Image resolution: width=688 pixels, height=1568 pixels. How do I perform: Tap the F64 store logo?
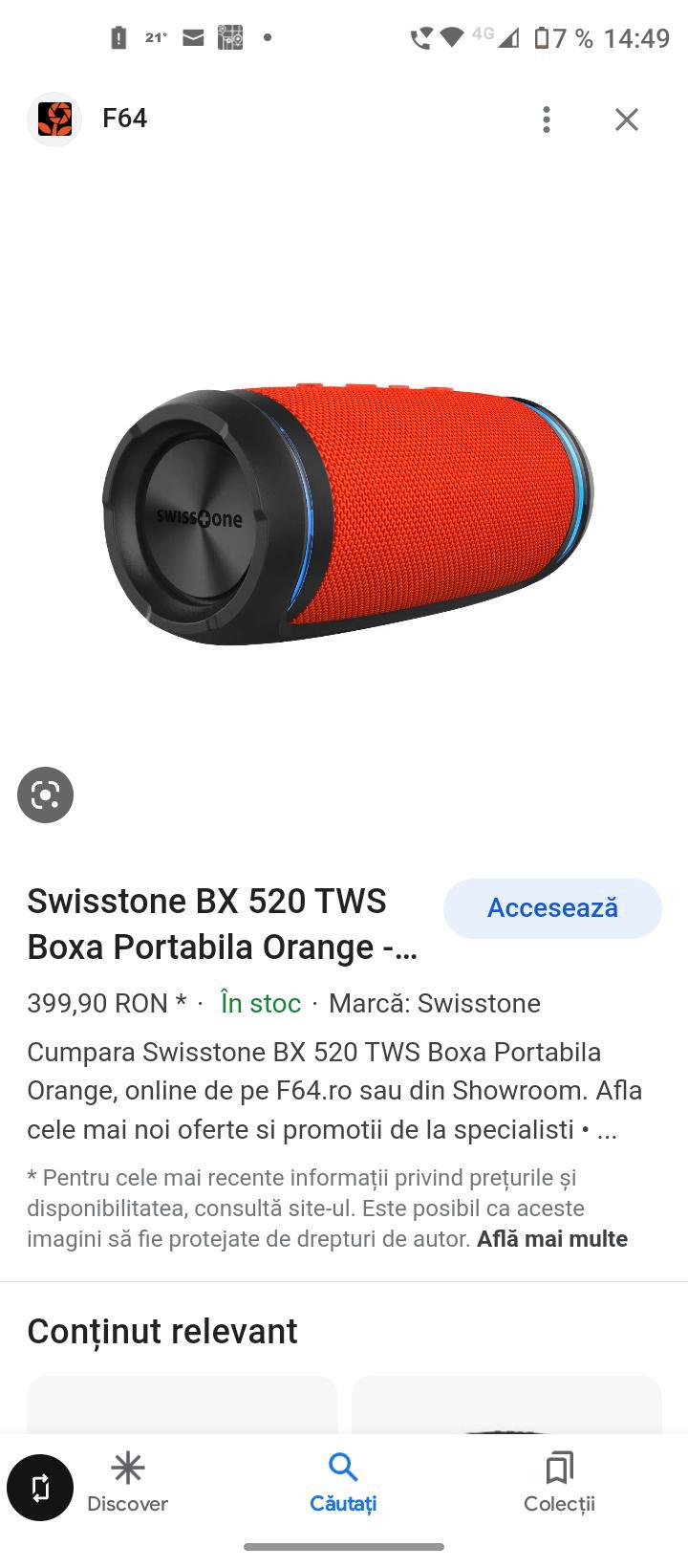tap(54, 119)
